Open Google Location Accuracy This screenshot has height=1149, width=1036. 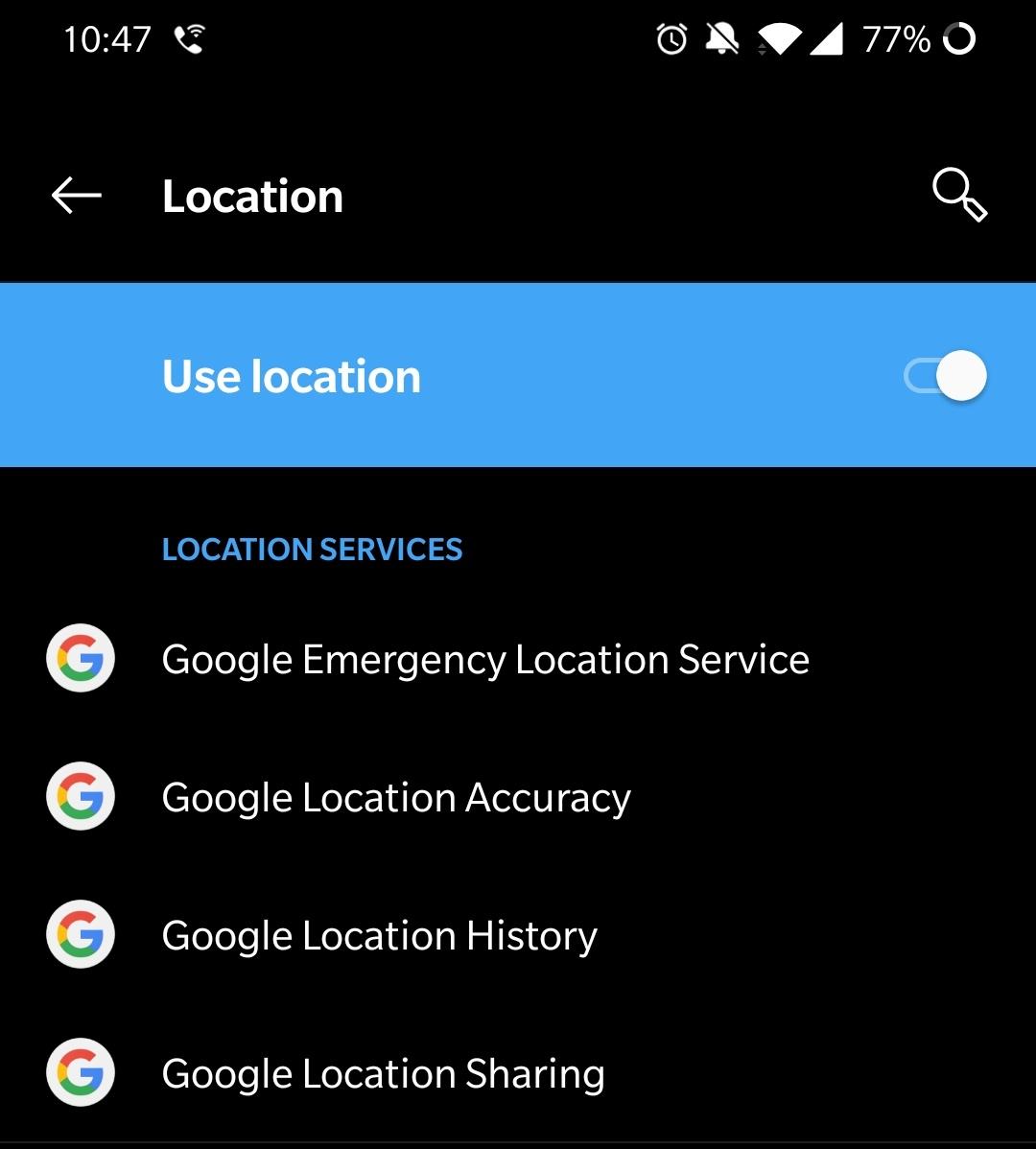395,798
